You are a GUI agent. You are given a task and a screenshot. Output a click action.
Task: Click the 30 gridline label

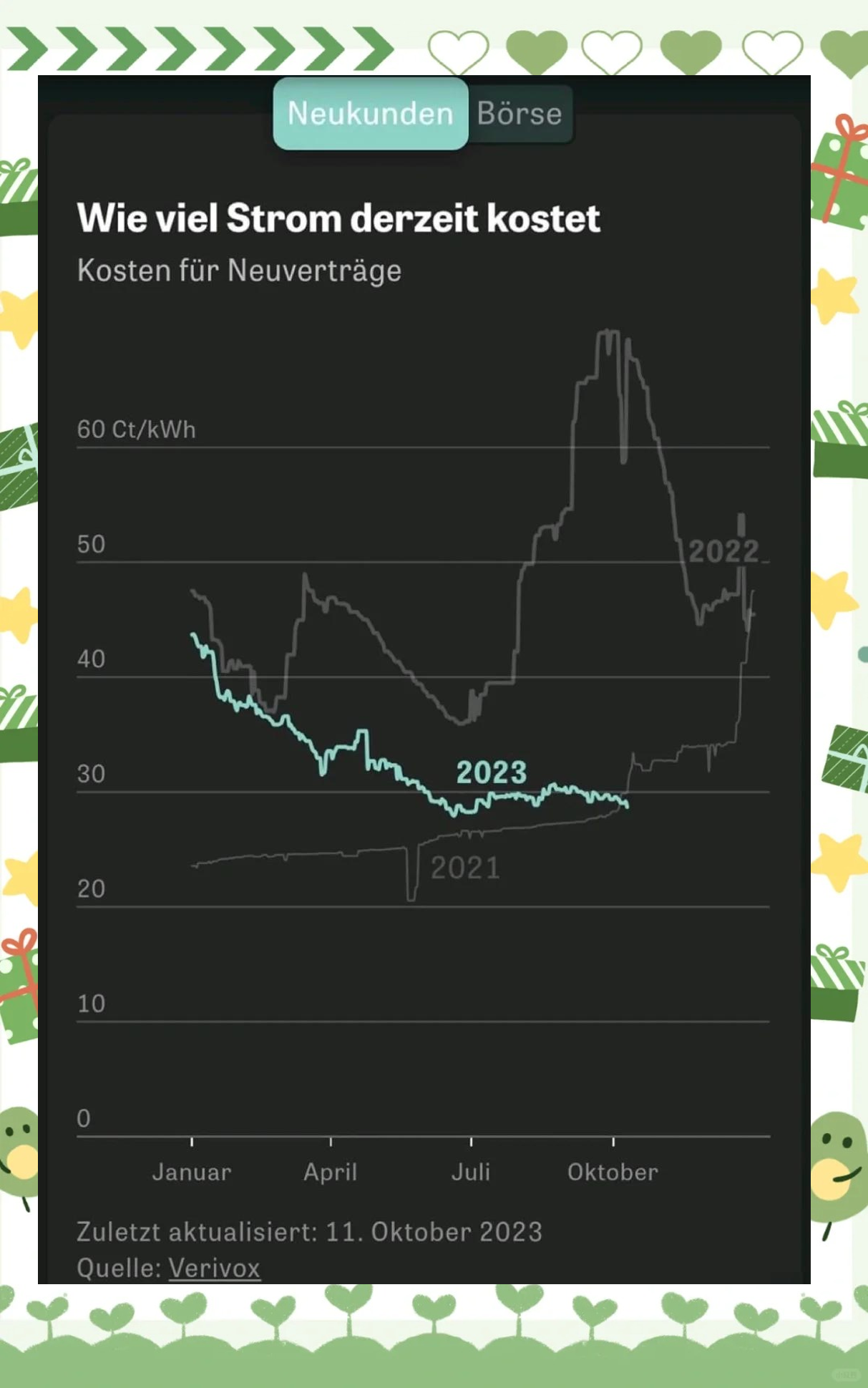click(90, 774)
